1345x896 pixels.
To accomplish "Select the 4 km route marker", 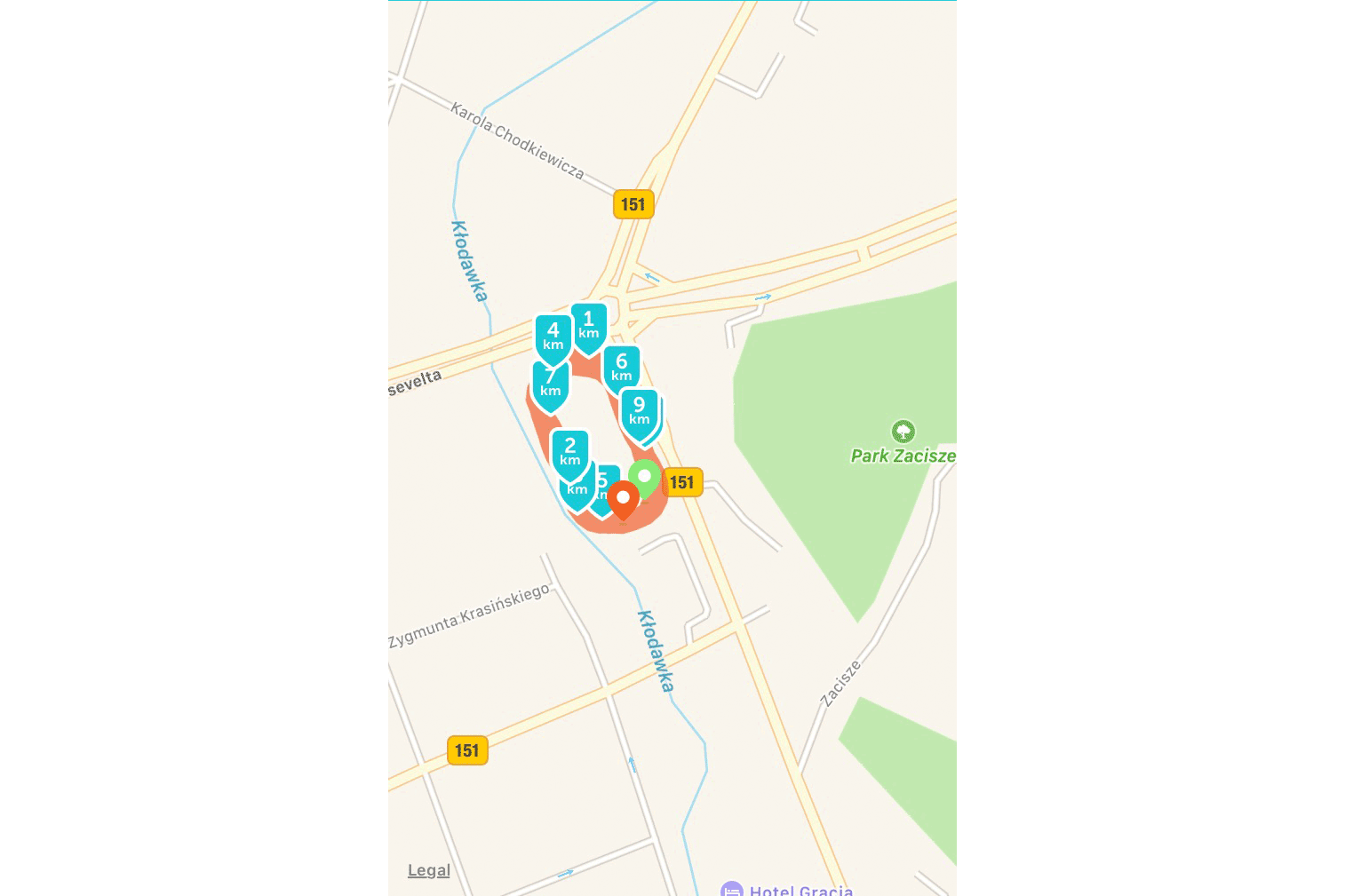I will coord(553,336).
